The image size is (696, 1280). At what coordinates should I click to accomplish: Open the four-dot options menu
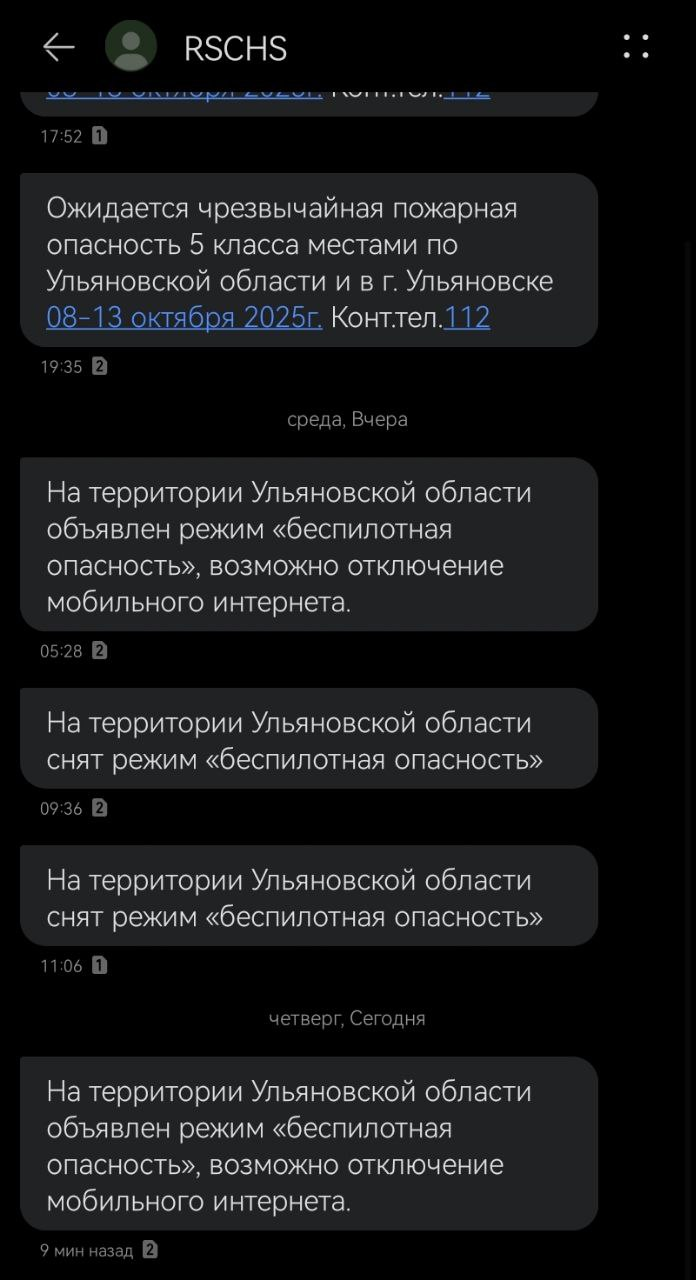coord(636,47)
